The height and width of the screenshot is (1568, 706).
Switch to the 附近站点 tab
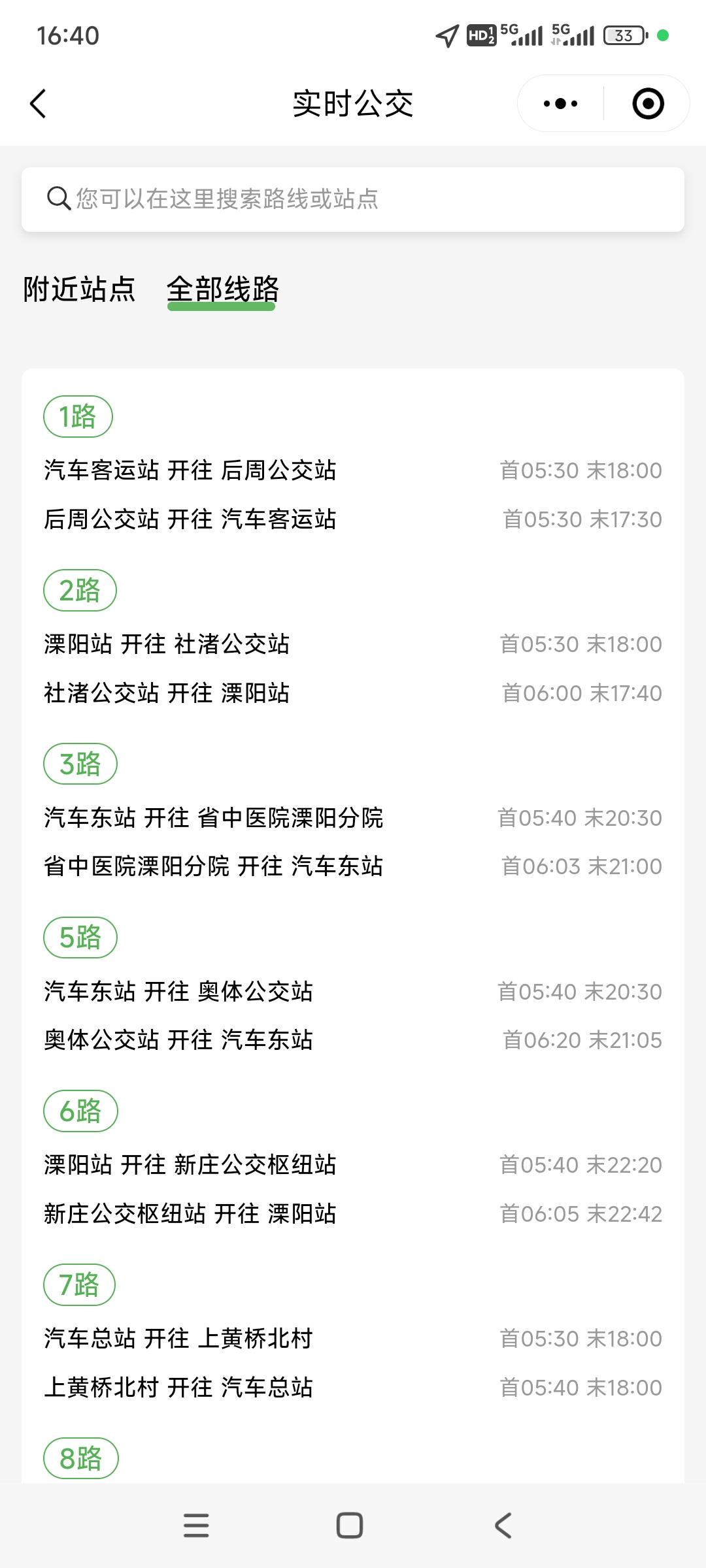point(79,289)
